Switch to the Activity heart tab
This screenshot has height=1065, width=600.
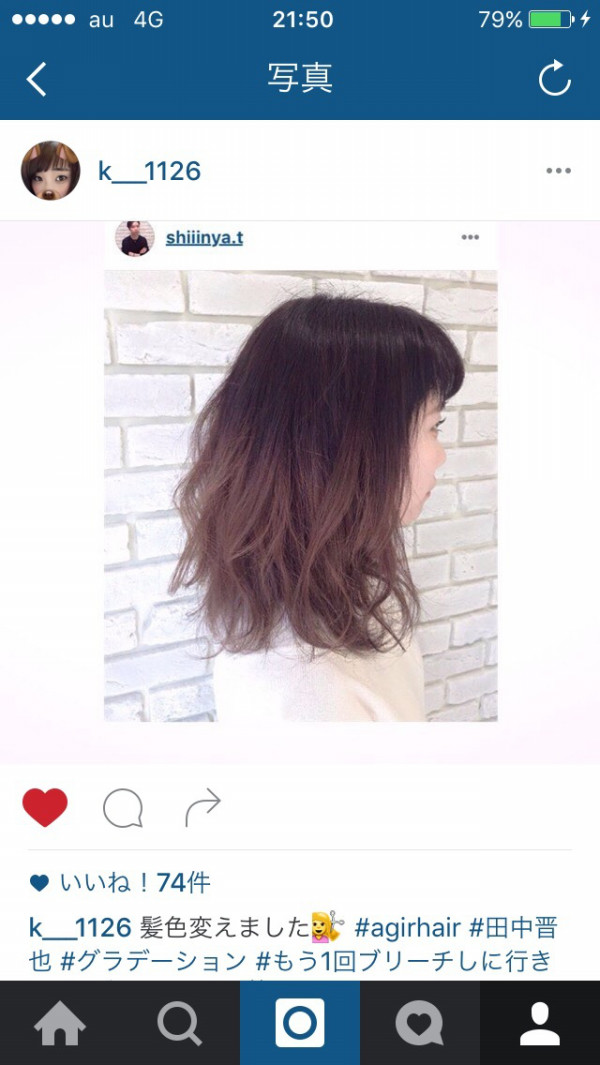(420, 1023)
